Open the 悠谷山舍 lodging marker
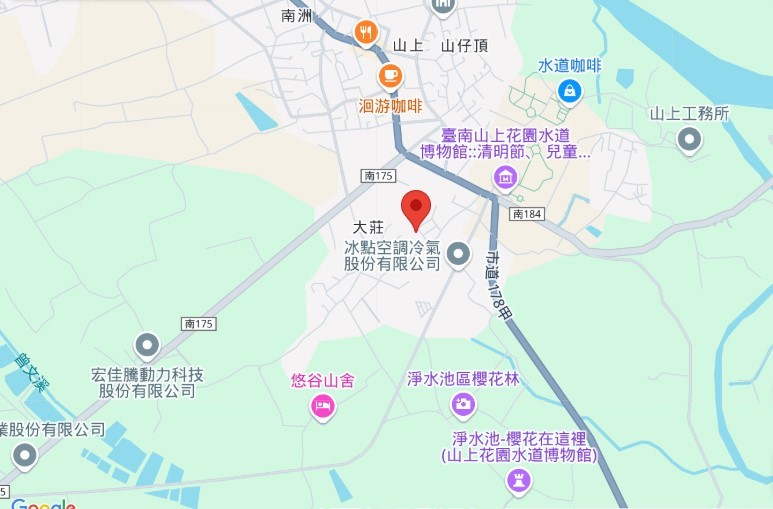This screenshot has width=773, height=509. click(x=322, y=405)
